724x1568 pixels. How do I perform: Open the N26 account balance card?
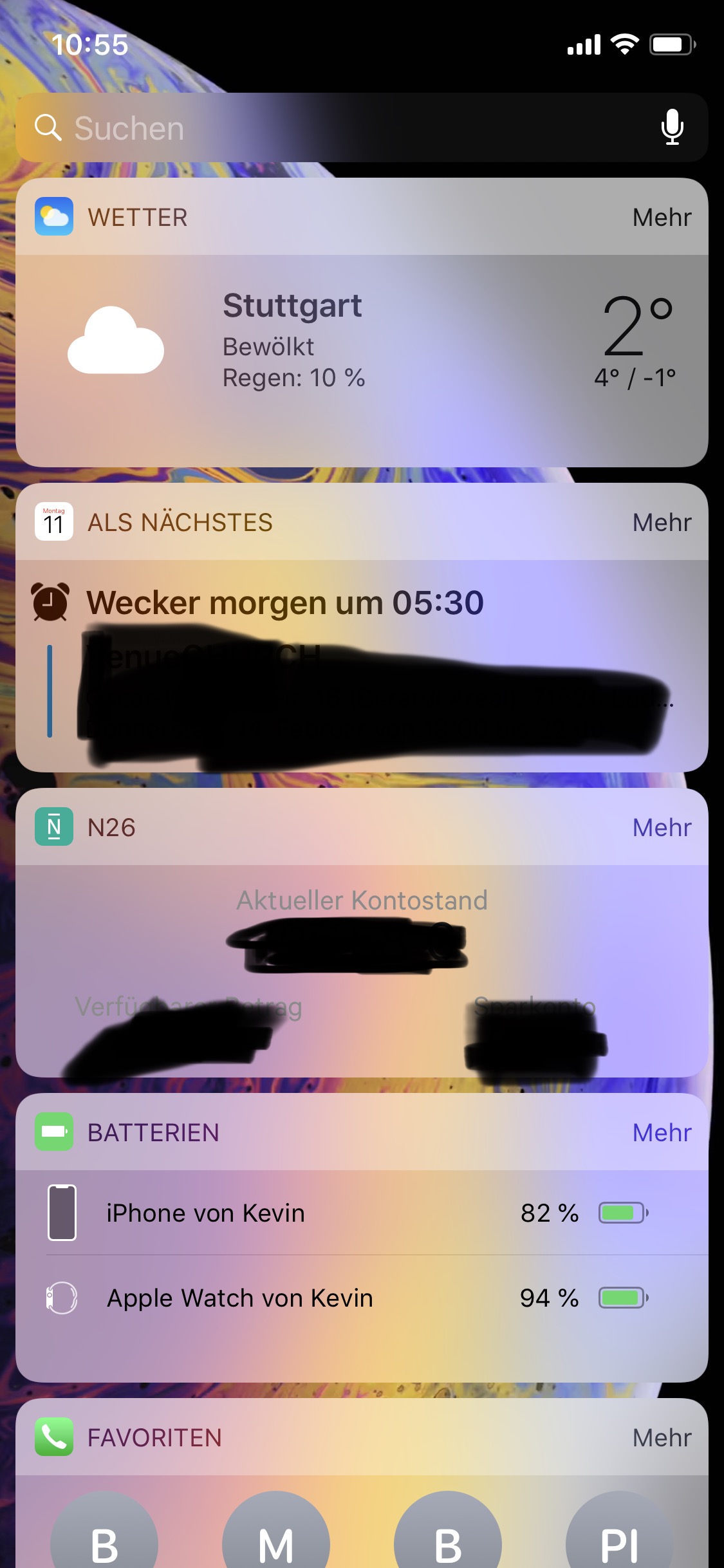[x=362, y=971]
